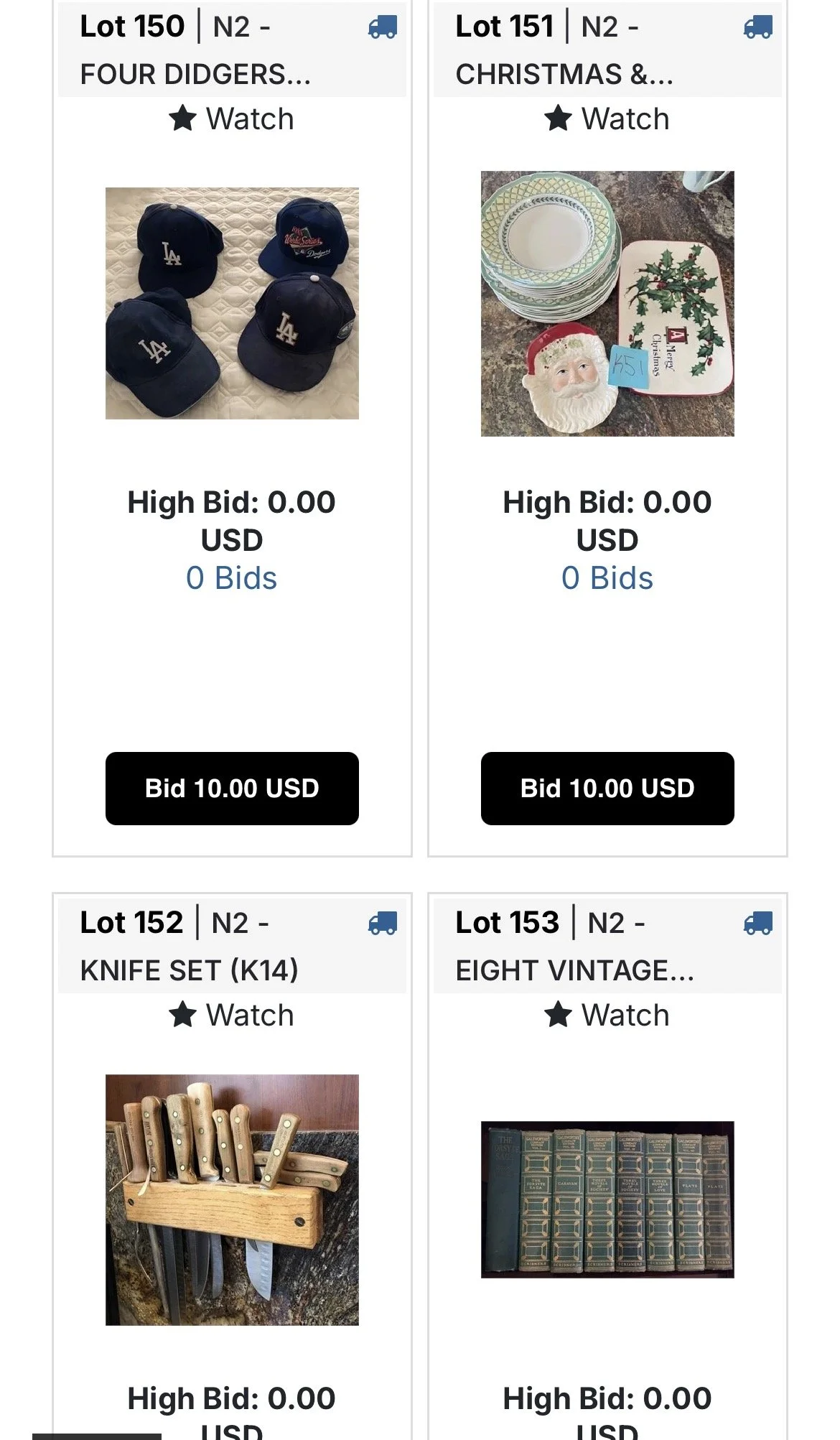Tap the shipping truck icon on Lot 153

758,923
